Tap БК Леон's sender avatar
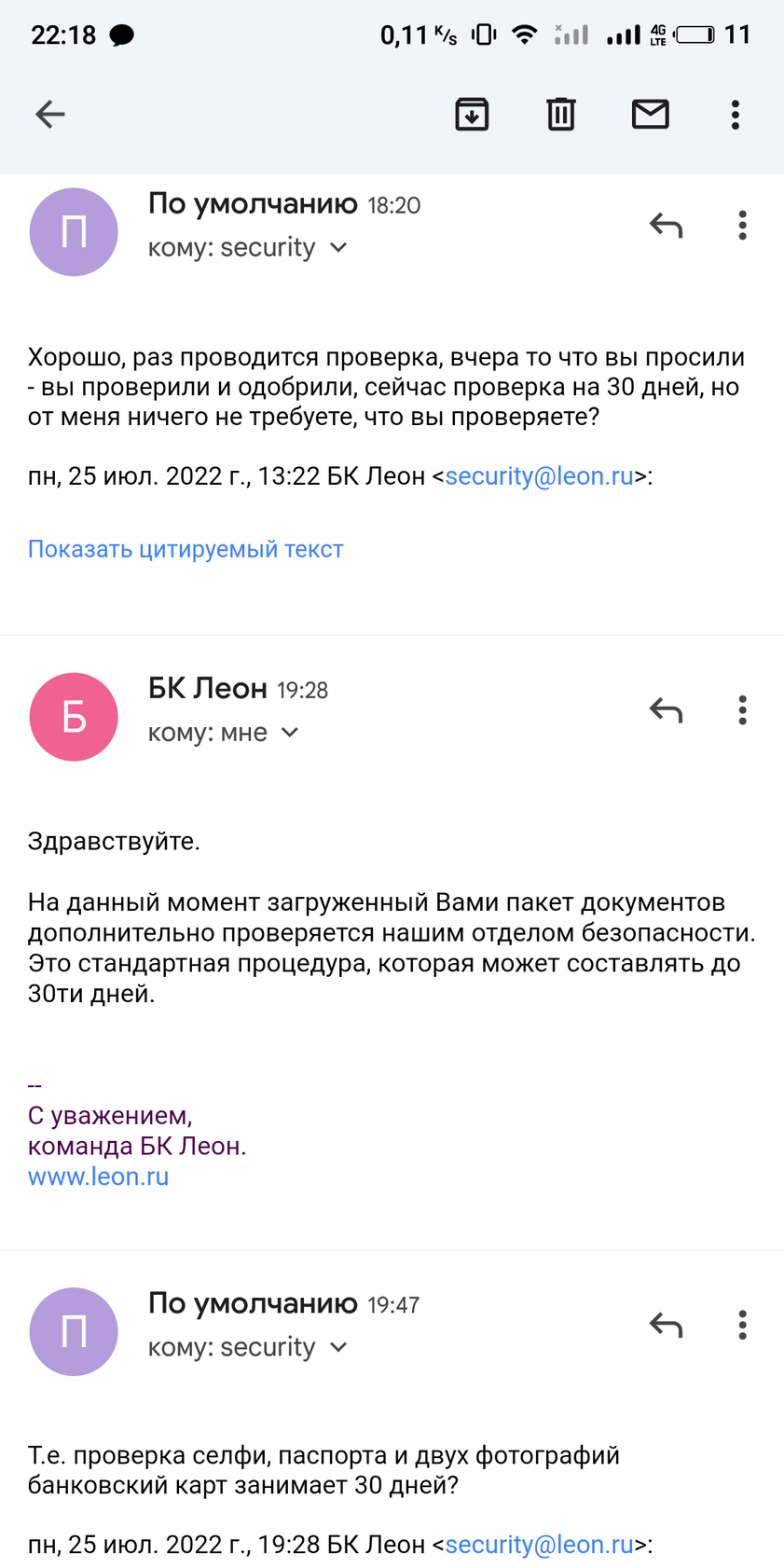This screenshot has height=1568, width=784. [x=74, y=717]
